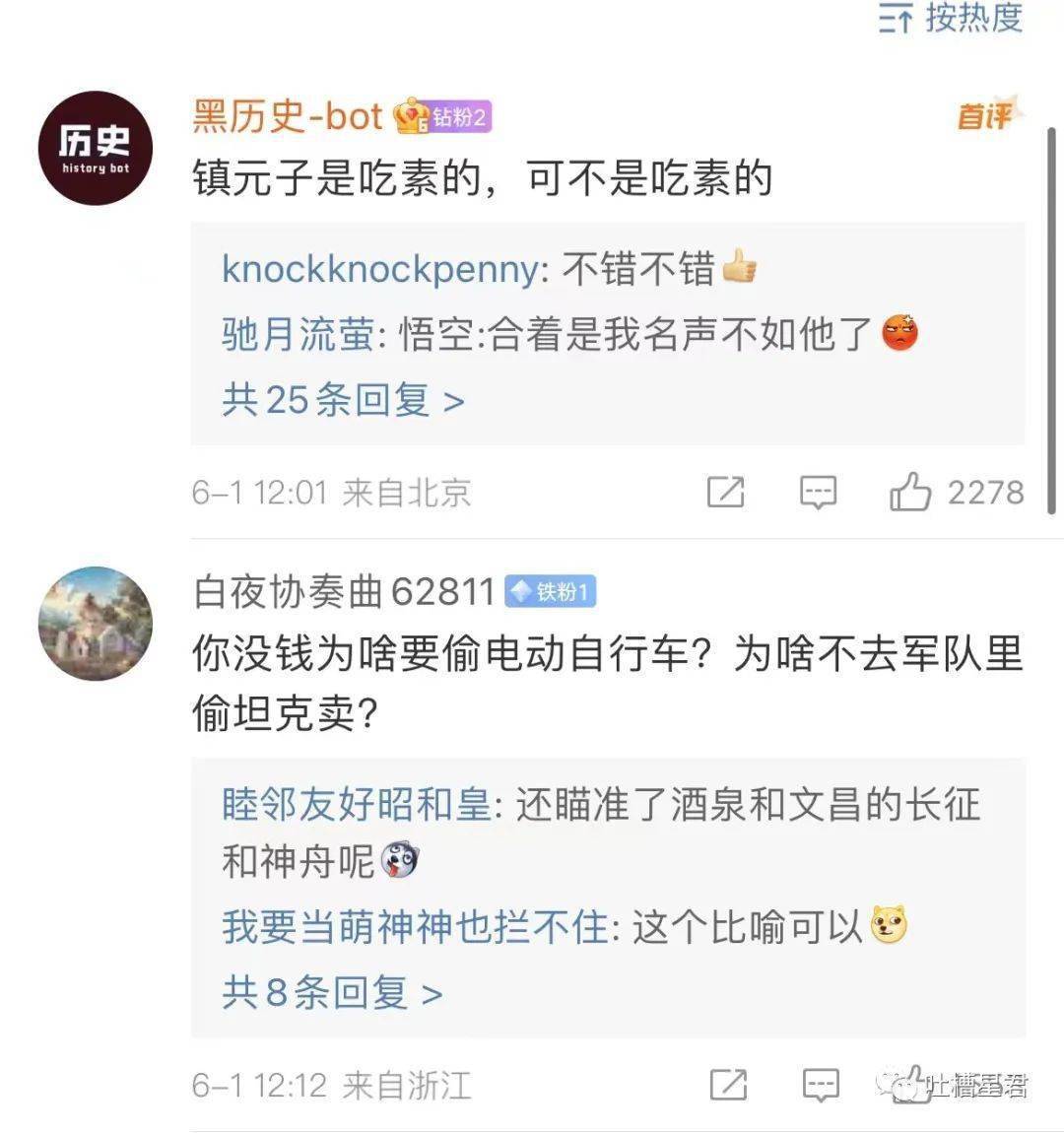Expand 共8条回复 replies
Viewport: 1064px width, 1133px height.
click(331, 992)
